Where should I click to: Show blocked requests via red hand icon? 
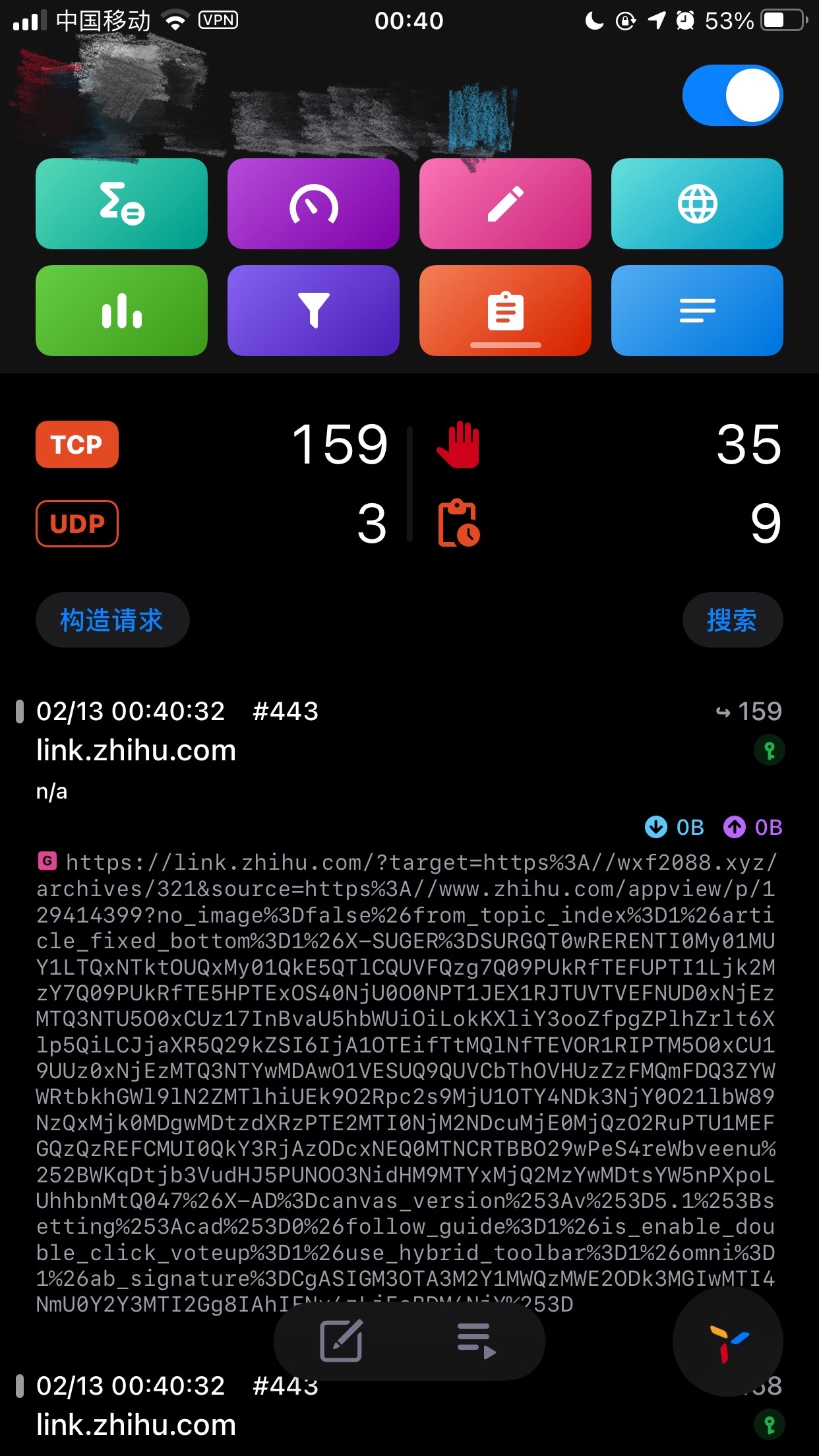pos(458,444)
